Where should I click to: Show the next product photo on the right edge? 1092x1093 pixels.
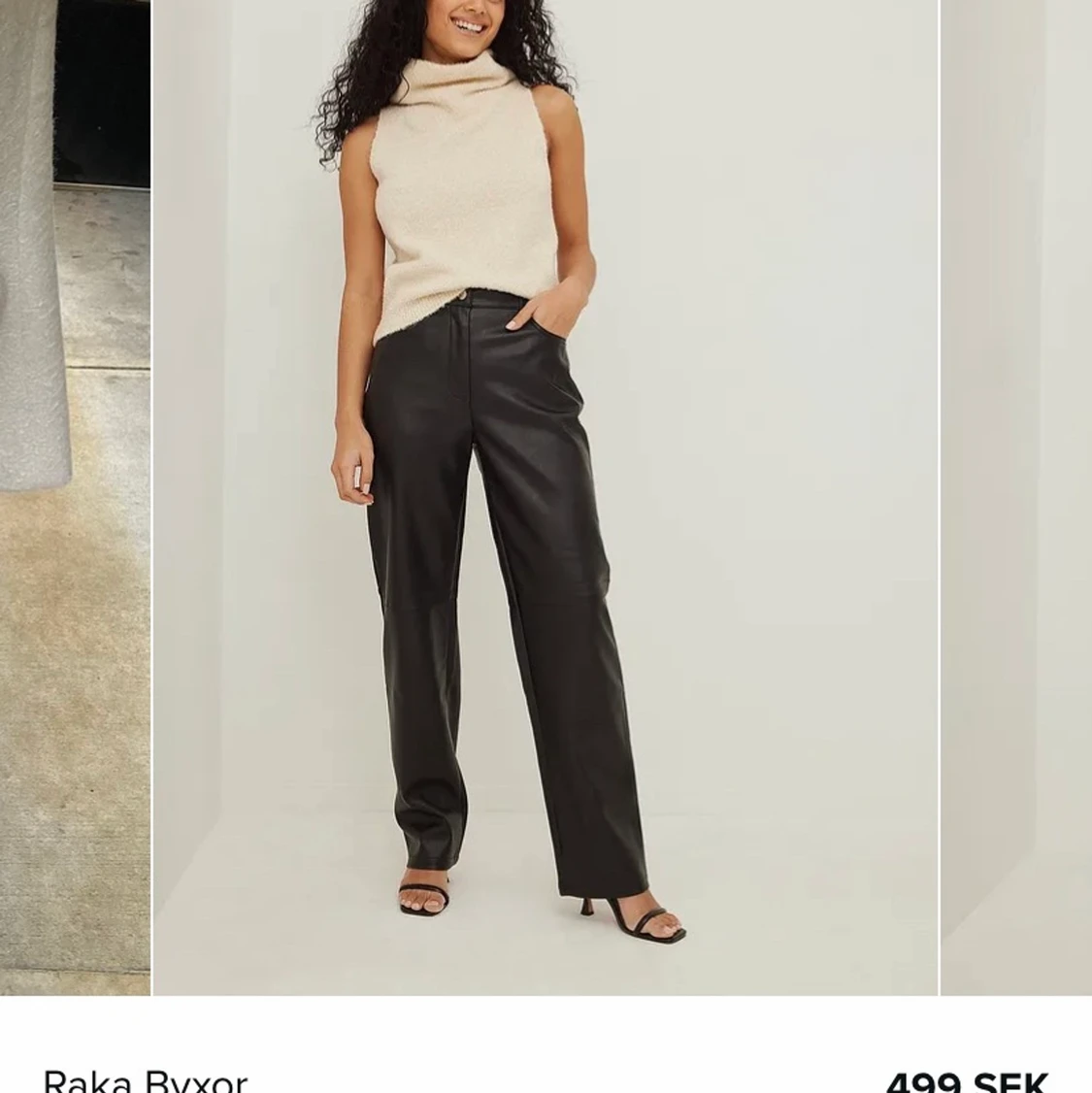point(1016,497)
